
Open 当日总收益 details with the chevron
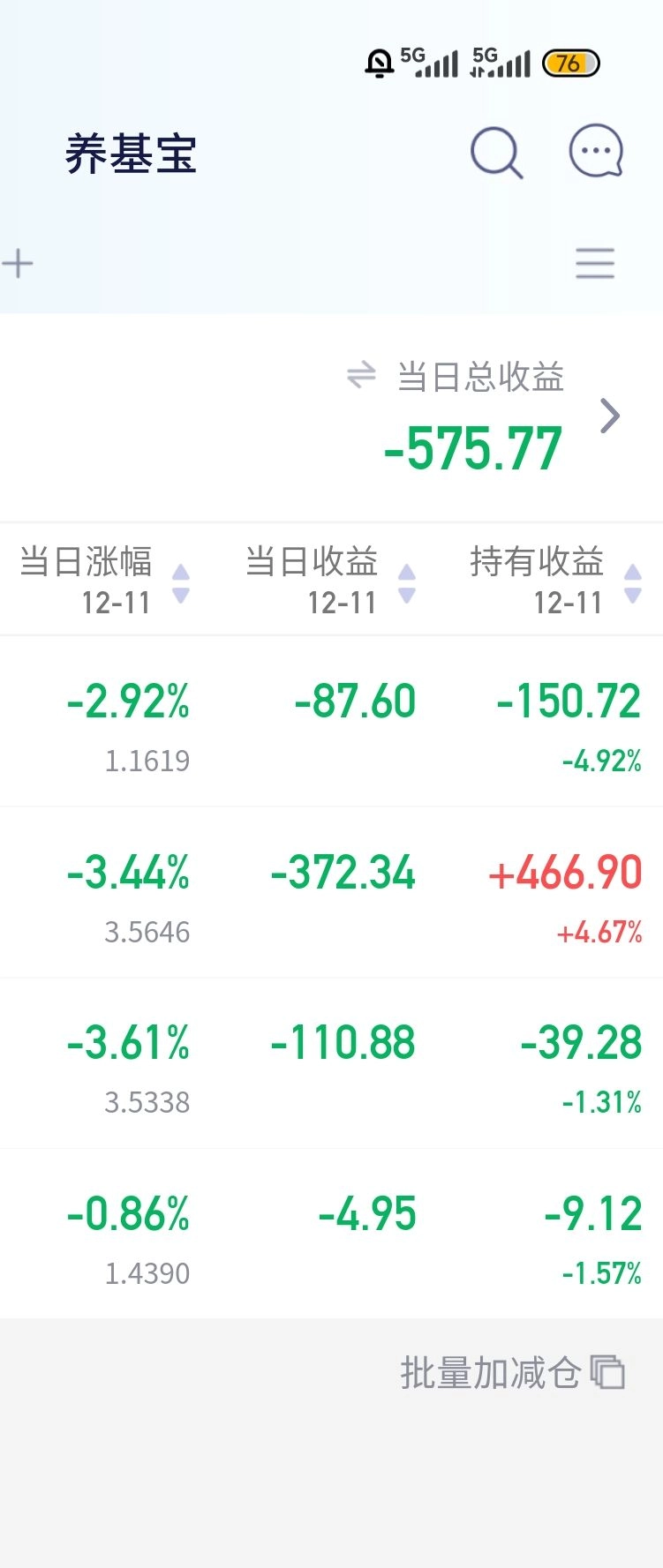609,416
